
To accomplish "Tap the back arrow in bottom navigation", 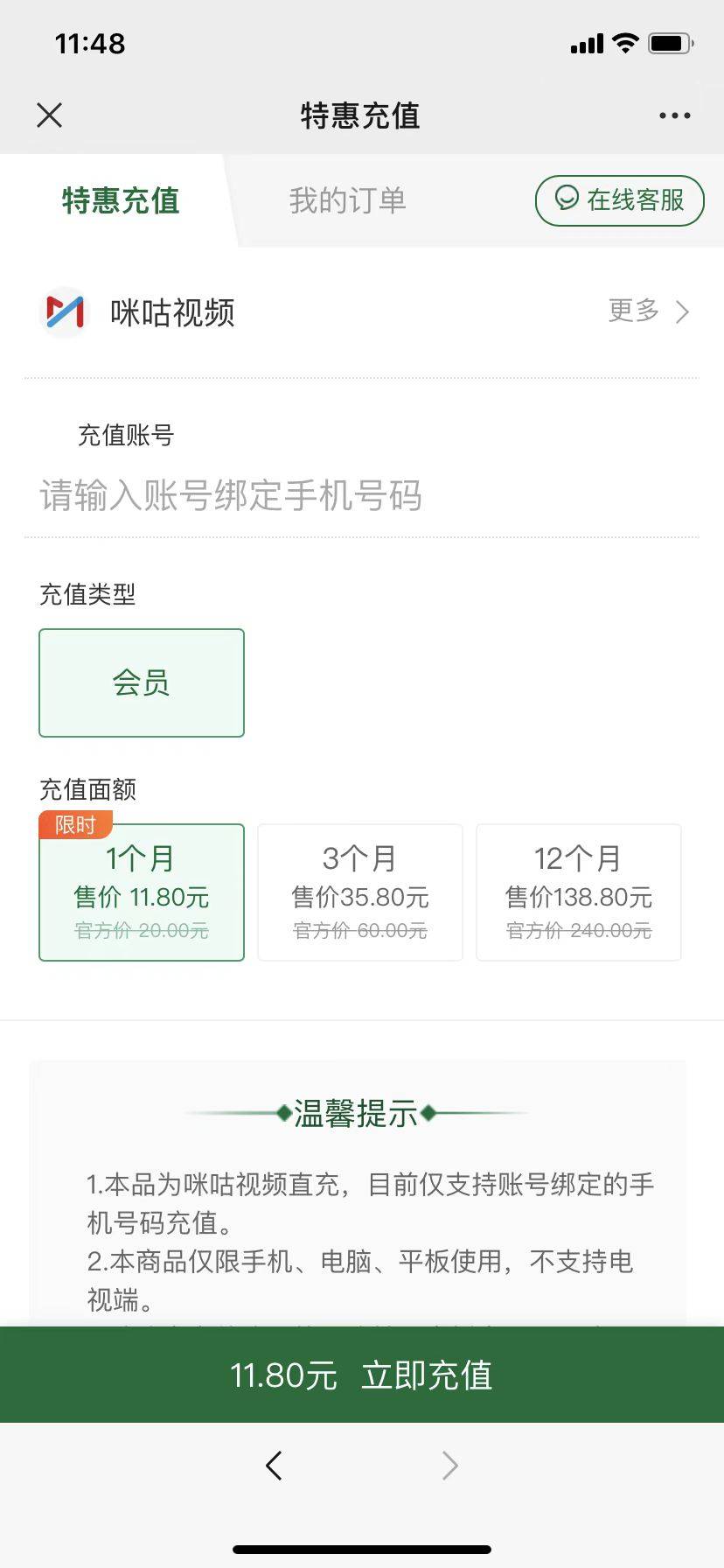I will (274, 1466).
